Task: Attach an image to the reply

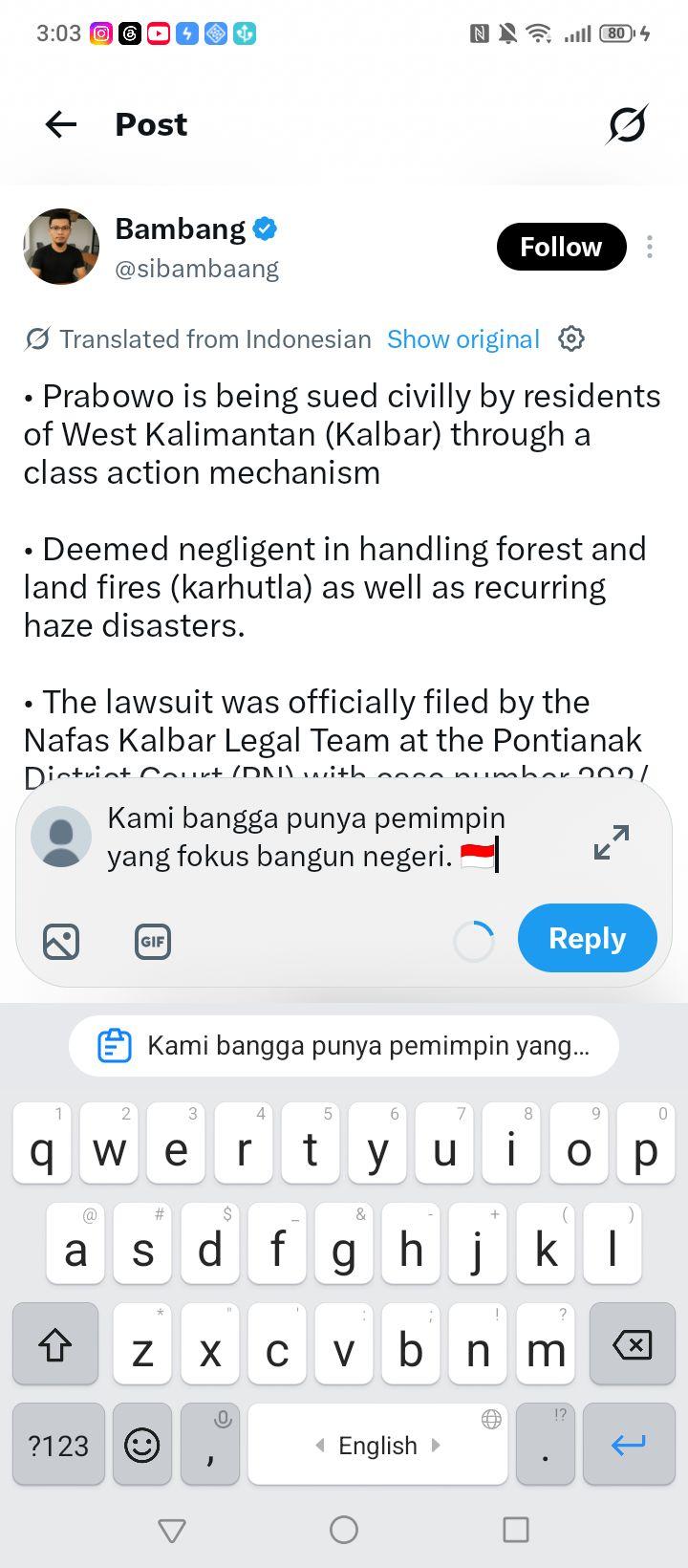Action: pos(61,942)
